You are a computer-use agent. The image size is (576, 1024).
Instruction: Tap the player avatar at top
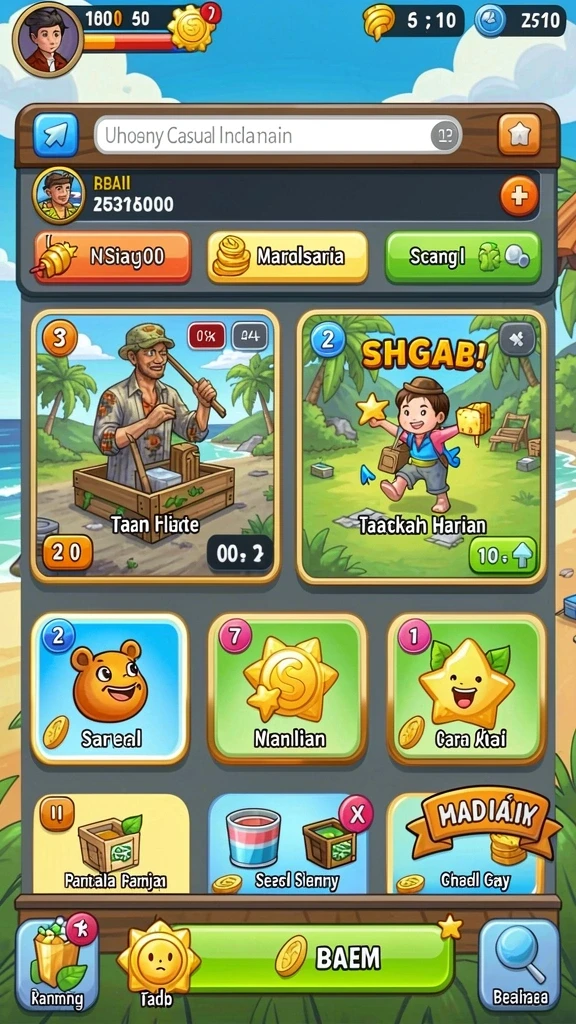(x=48, y=39)
